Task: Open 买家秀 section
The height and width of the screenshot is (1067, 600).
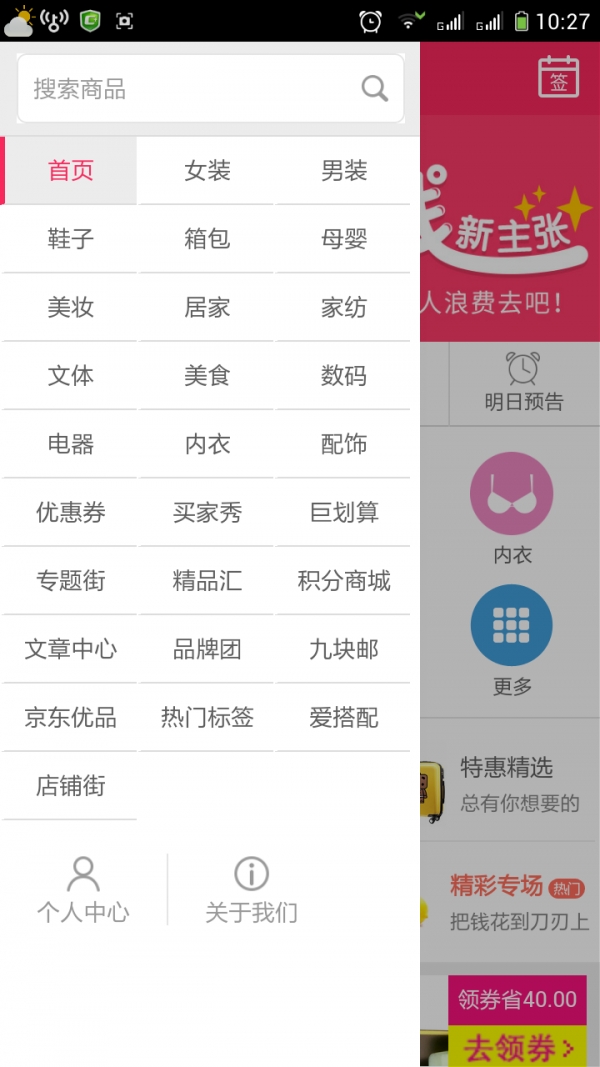Action: pos(207,513)
